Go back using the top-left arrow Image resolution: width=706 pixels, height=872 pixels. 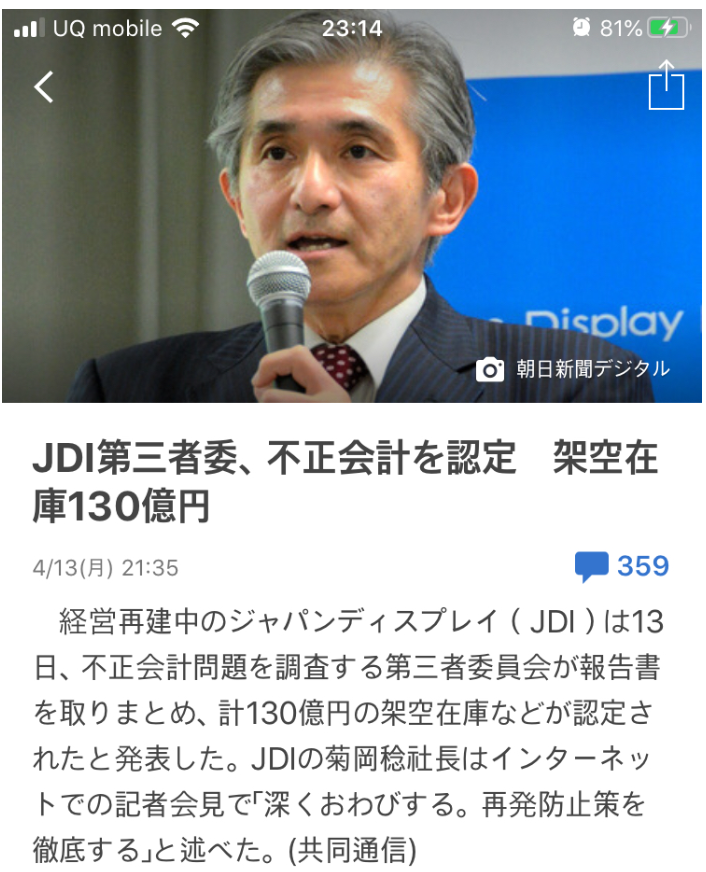click(x=44, y=87)
